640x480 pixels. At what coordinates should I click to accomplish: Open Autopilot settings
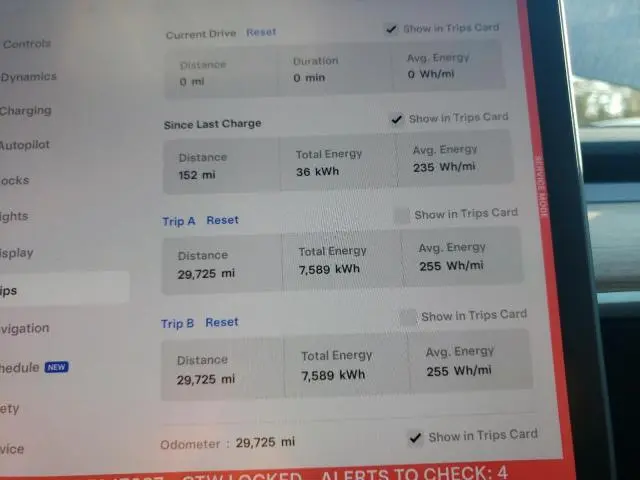(25, 145)
